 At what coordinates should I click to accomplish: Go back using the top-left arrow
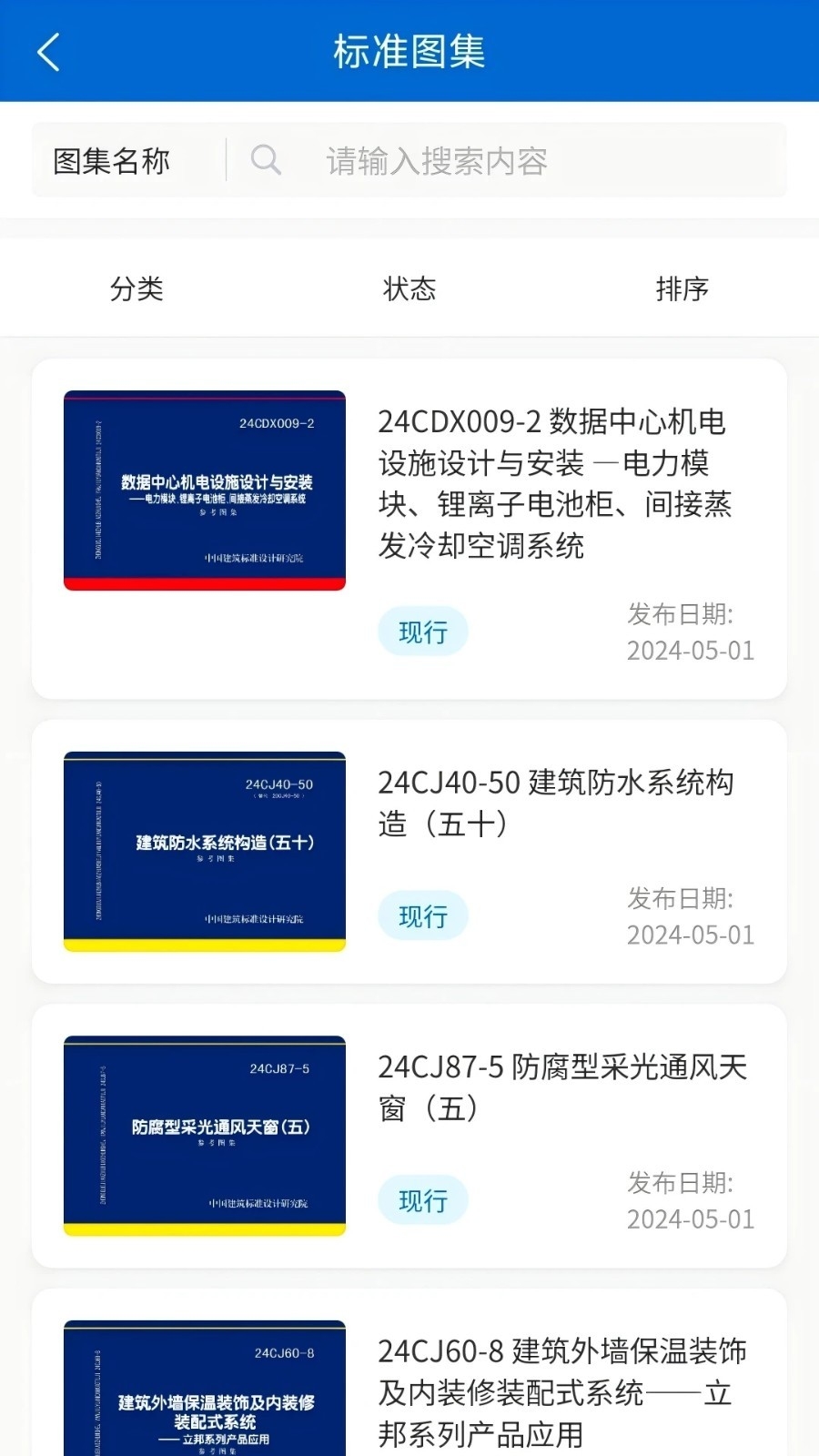49,52
